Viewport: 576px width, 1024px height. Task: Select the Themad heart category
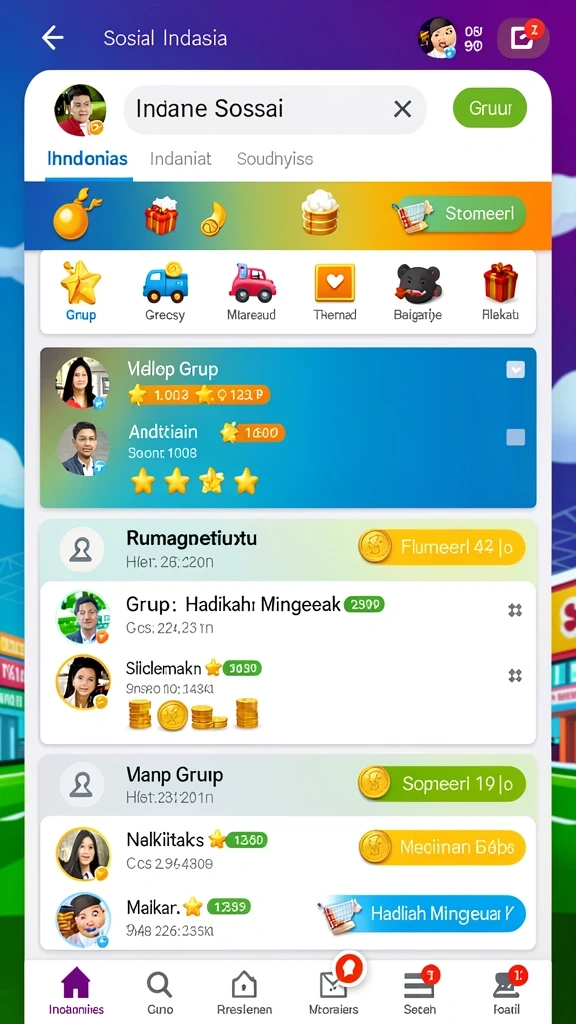click(335, 291)
